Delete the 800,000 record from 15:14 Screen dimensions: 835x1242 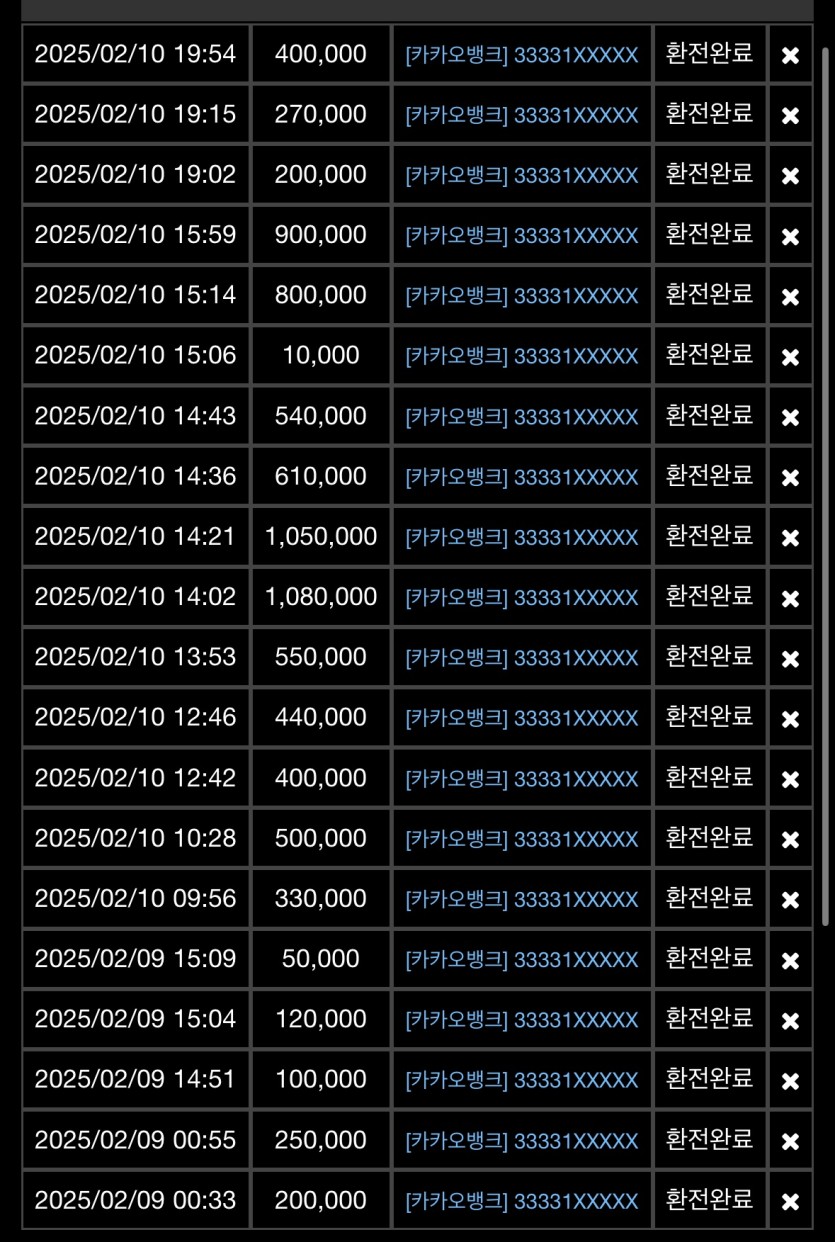pos(790,297)
